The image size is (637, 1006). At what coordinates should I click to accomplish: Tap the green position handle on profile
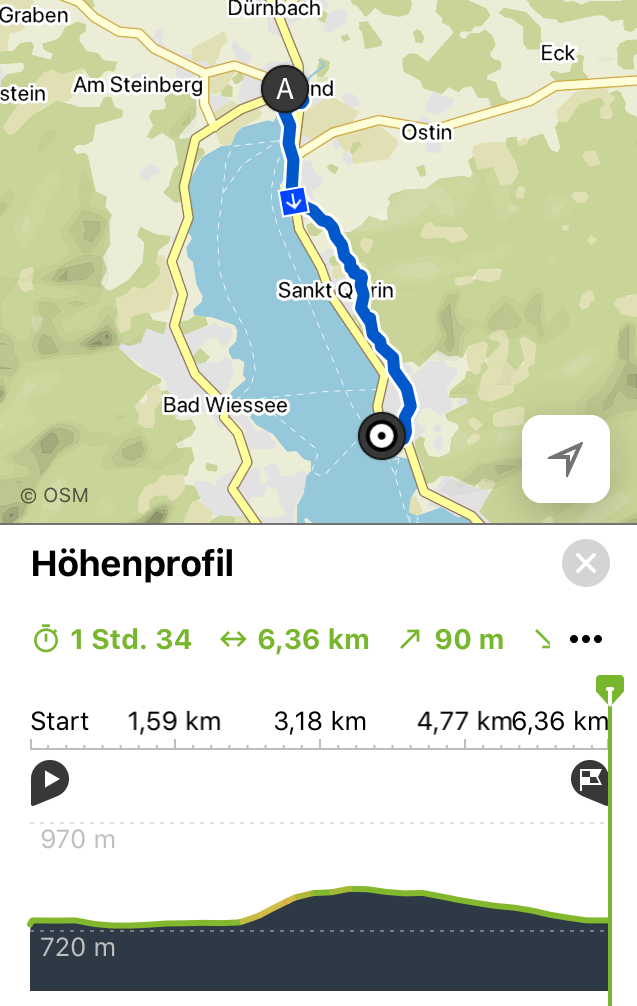coord(610,688)
